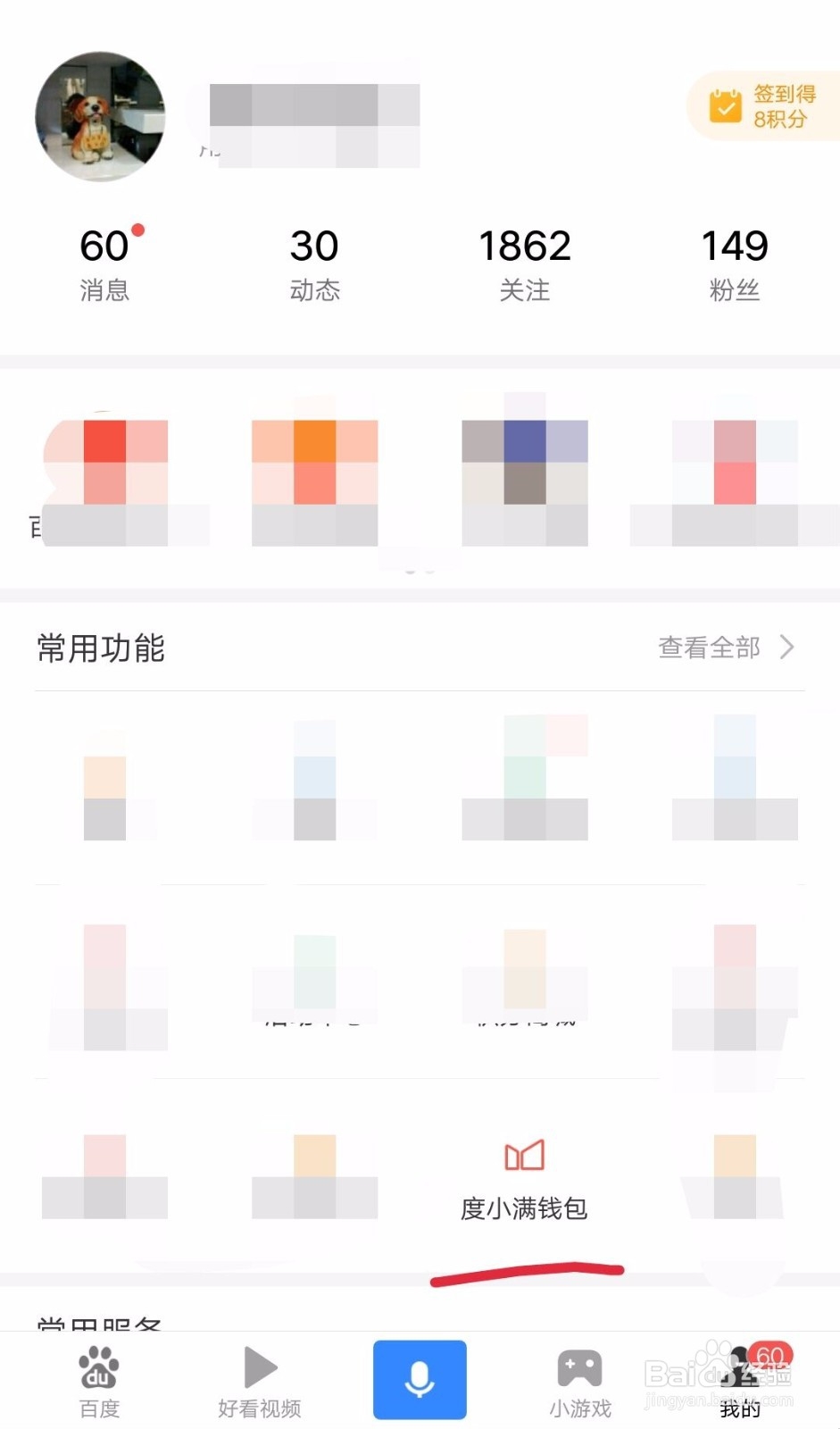Open 动态 showing 30 updates
This screenshot has width=840, height=1429.
click(314, 263)
